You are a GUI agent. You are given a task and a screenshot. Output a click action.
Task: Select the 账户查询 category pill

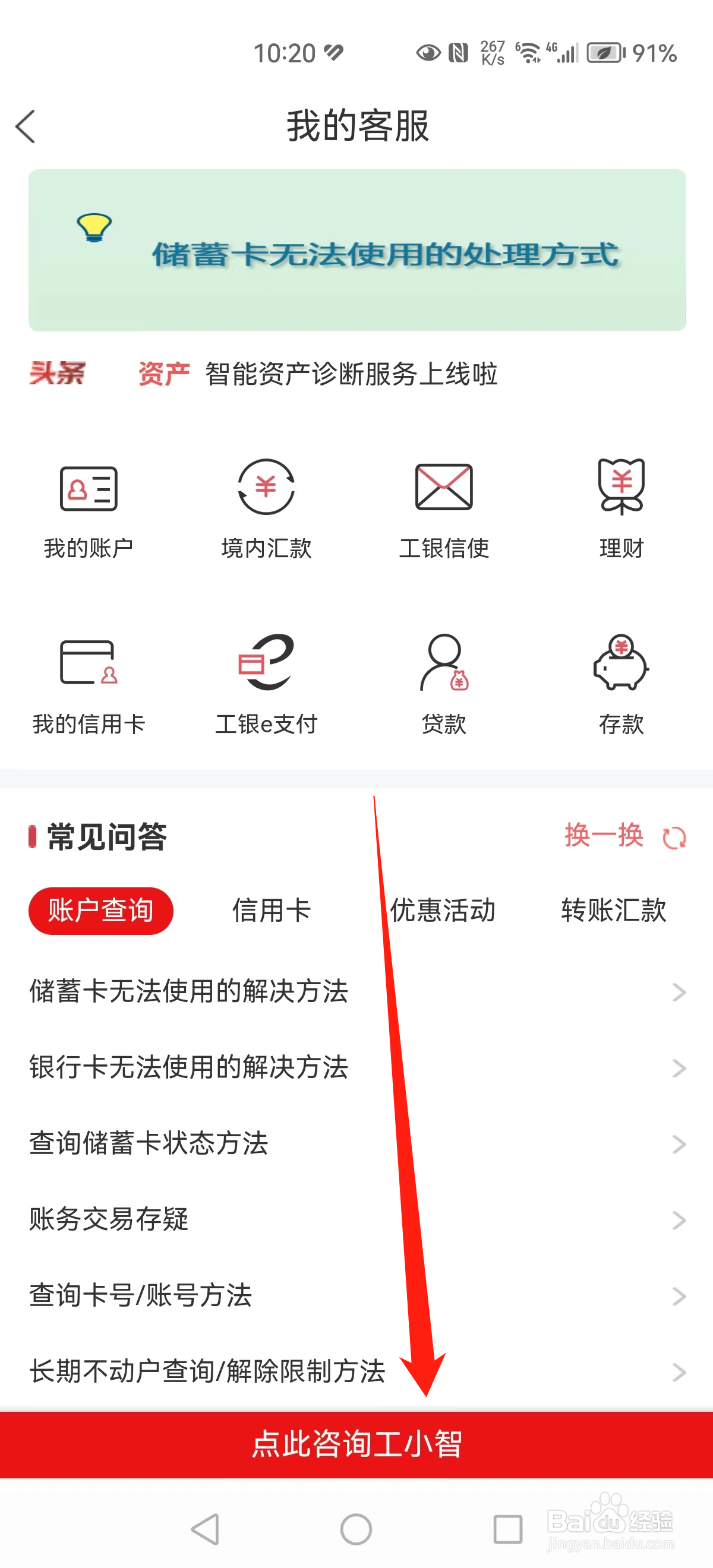tap(100, 909)
